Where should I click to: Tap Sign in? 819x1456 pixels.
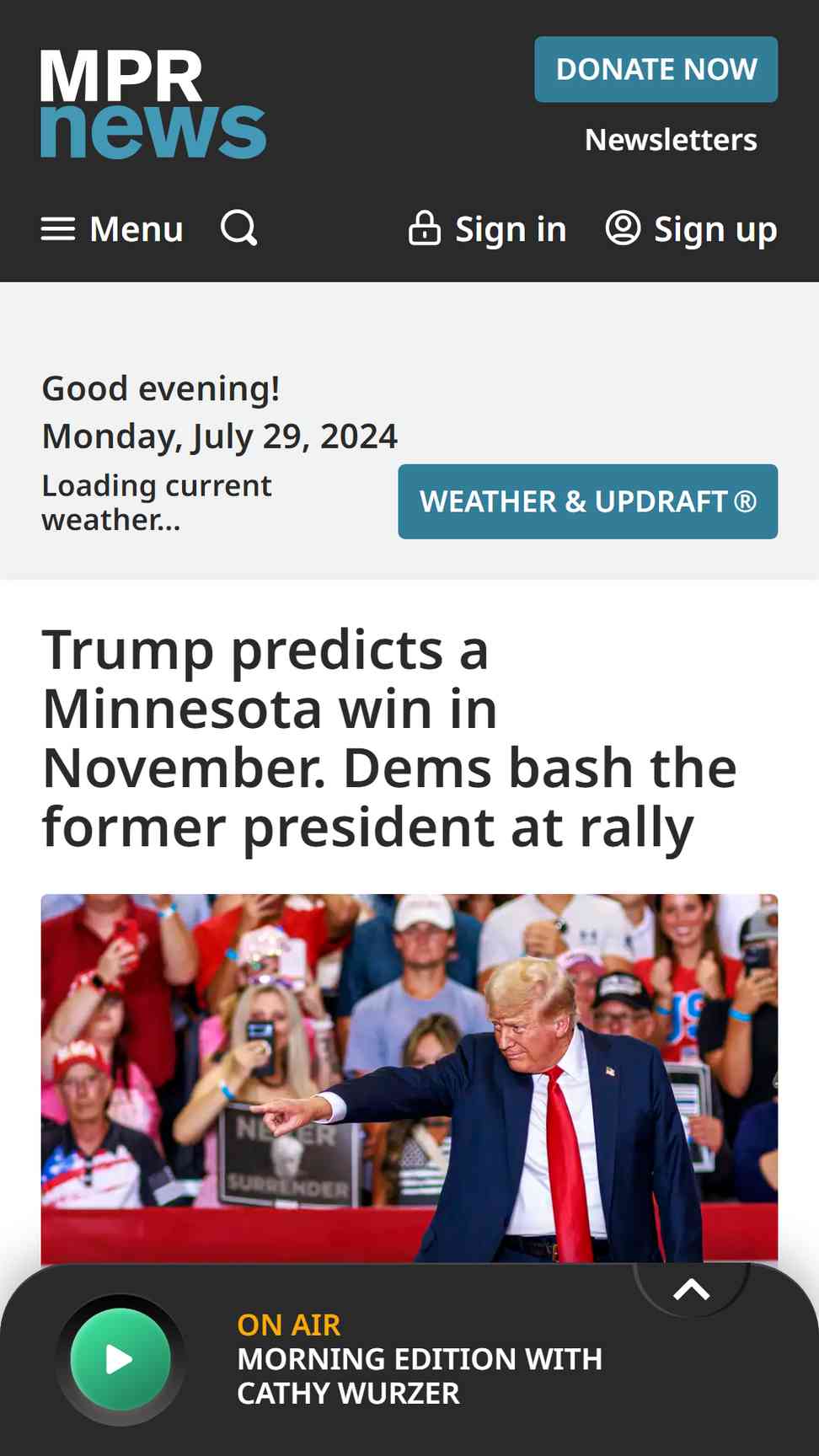coord(487,229)
